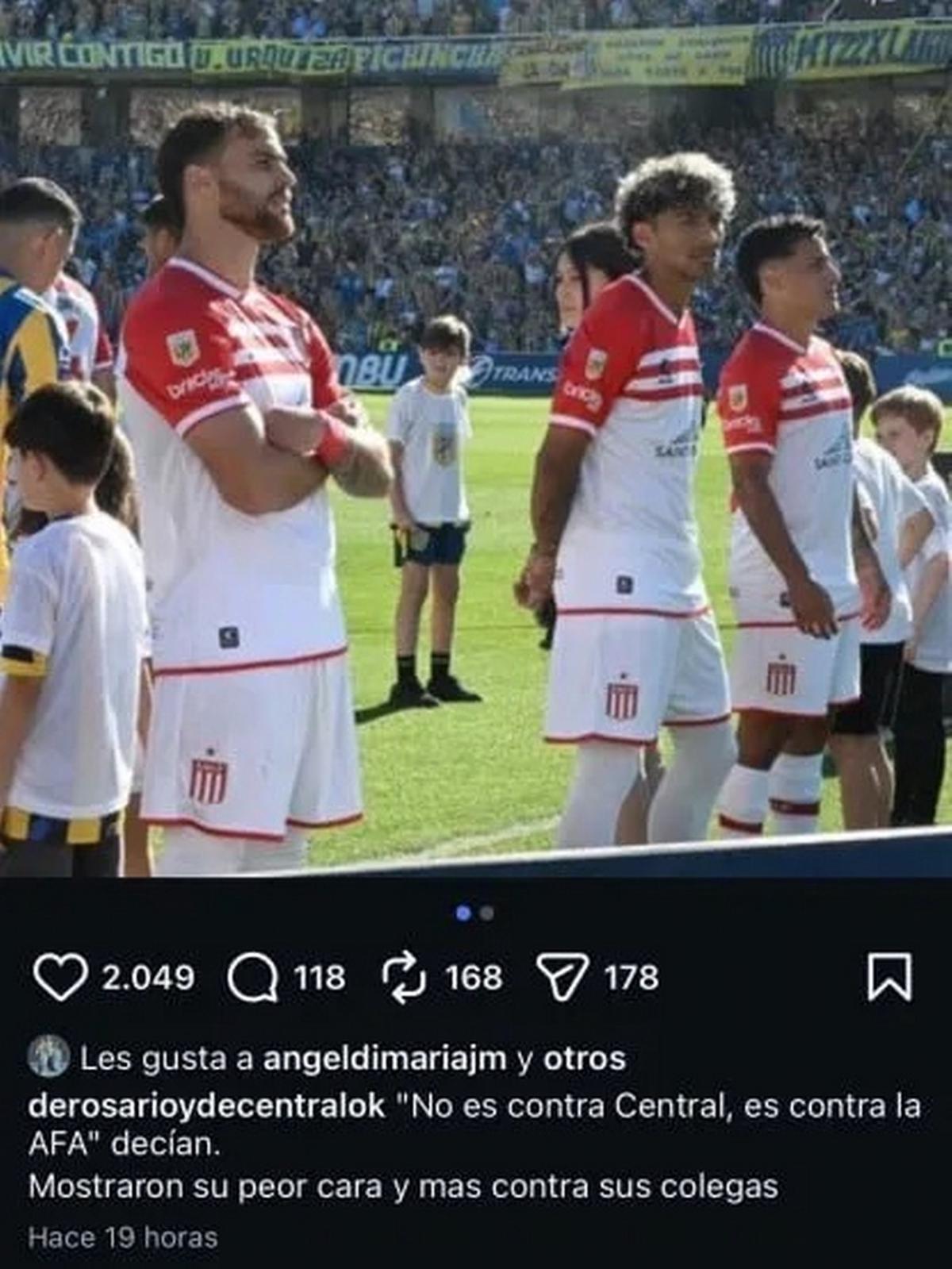The width and height of the screenshot is (952, 1269).
Task: Open derosarioydecentralok's profile from the caption
Action: click(206, 1106)
